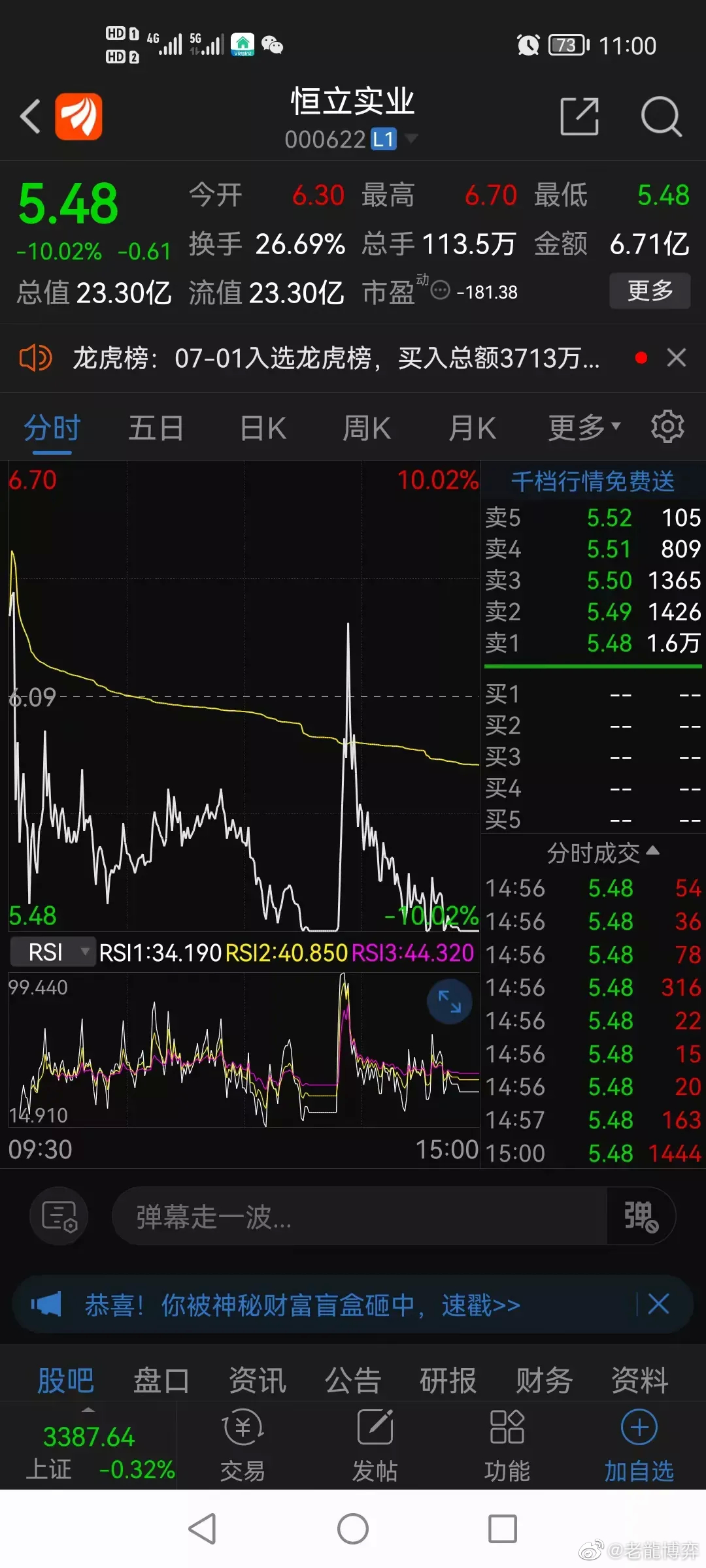Dismiss the 龙虎榜 announcement banner
This screenshot has height=1568, width=706.
pyautogui.click(x=676, y=357)
